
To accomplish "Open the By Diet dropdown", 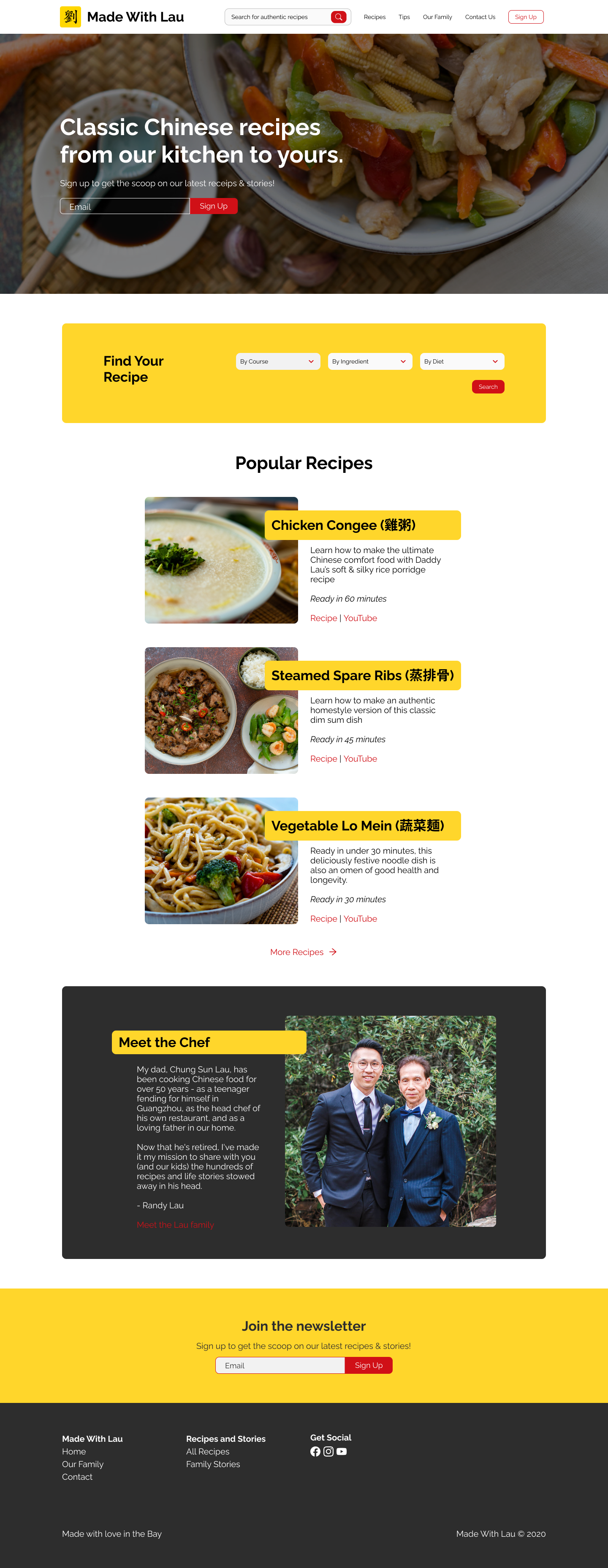I will (x=461, y=361).
